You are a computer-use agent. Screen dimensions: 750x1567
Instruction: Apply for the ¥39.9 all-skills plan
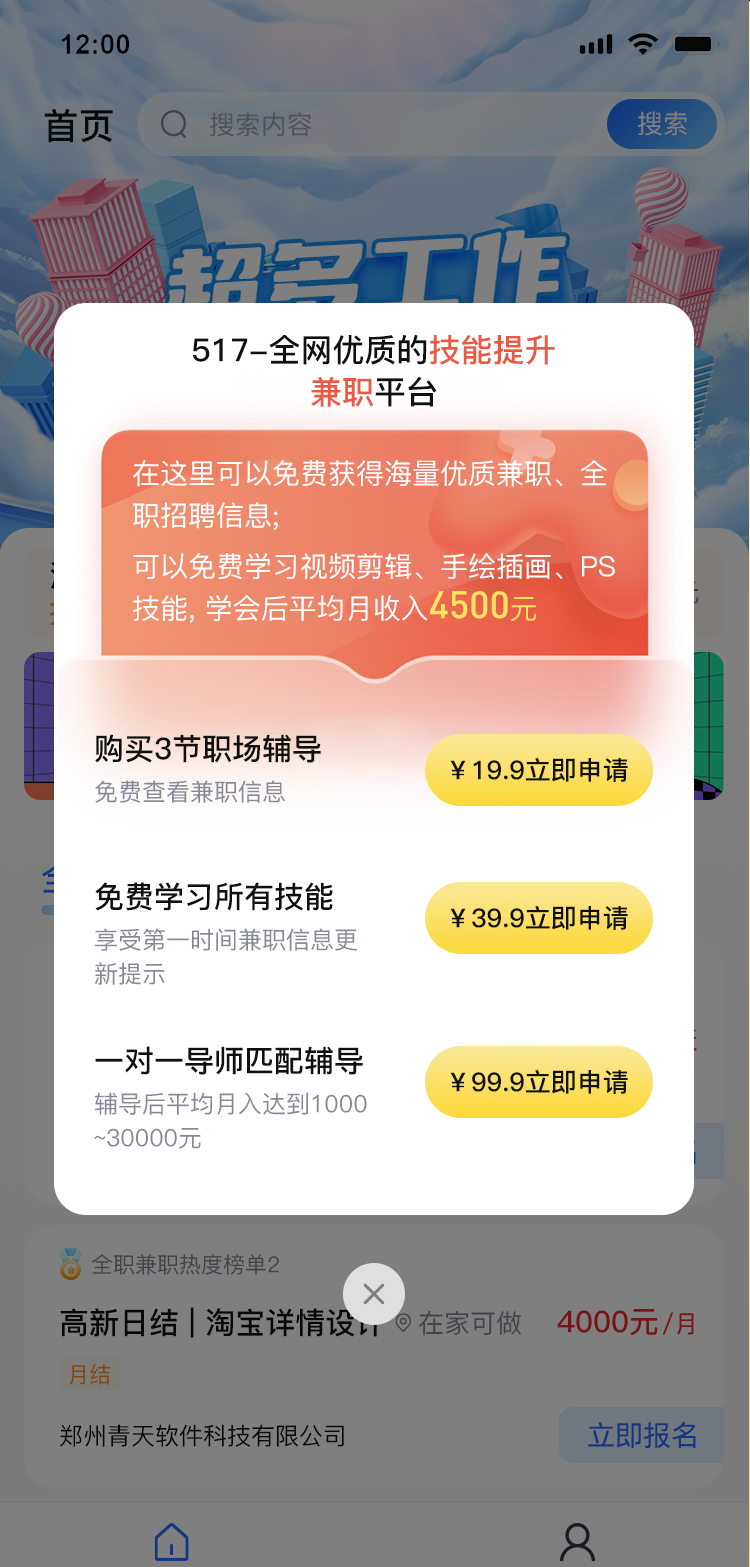click(539, 918)
